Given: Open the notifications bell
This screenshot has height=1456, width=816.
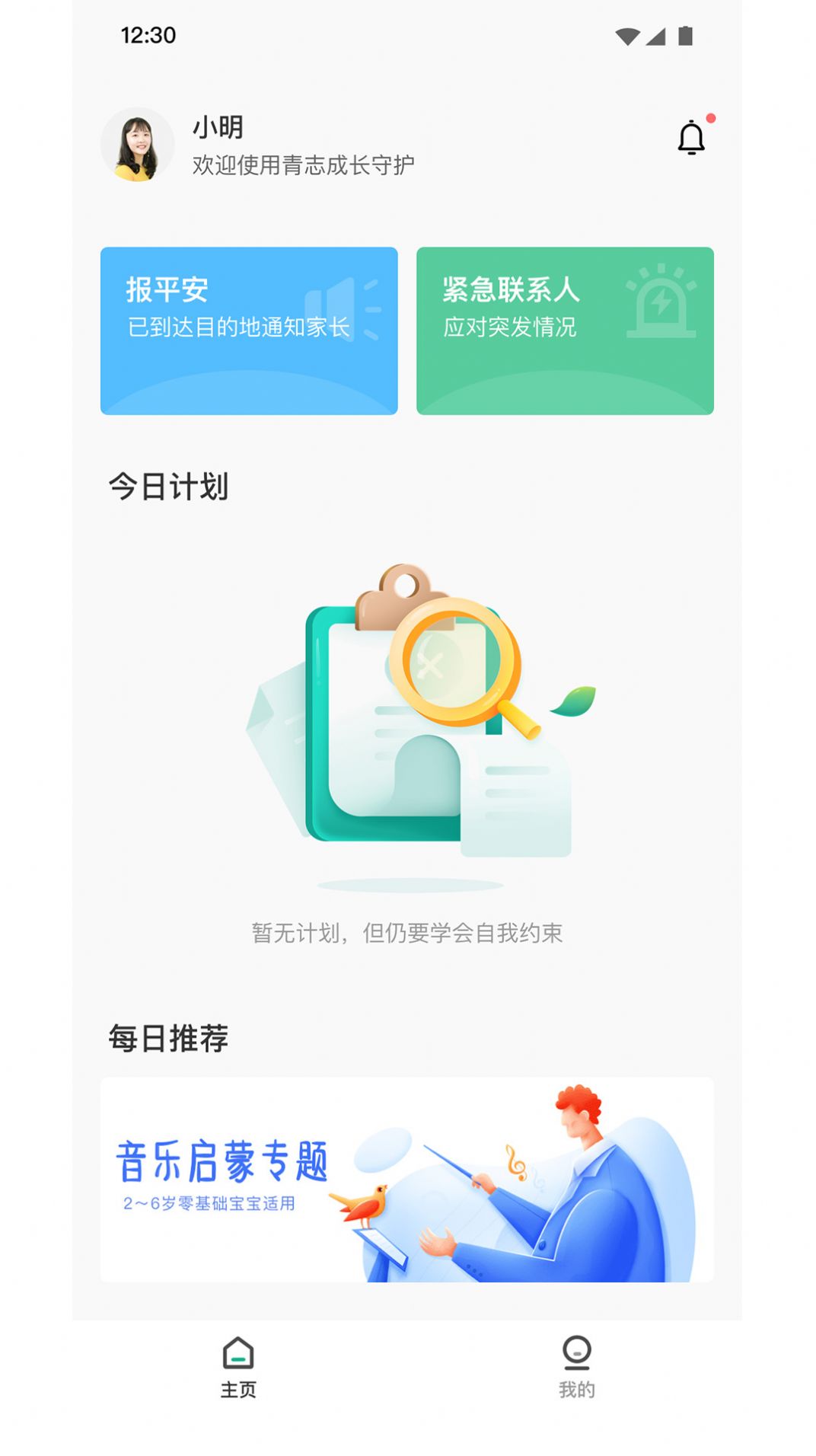Looking at the screenshot, I should point(690,138).
